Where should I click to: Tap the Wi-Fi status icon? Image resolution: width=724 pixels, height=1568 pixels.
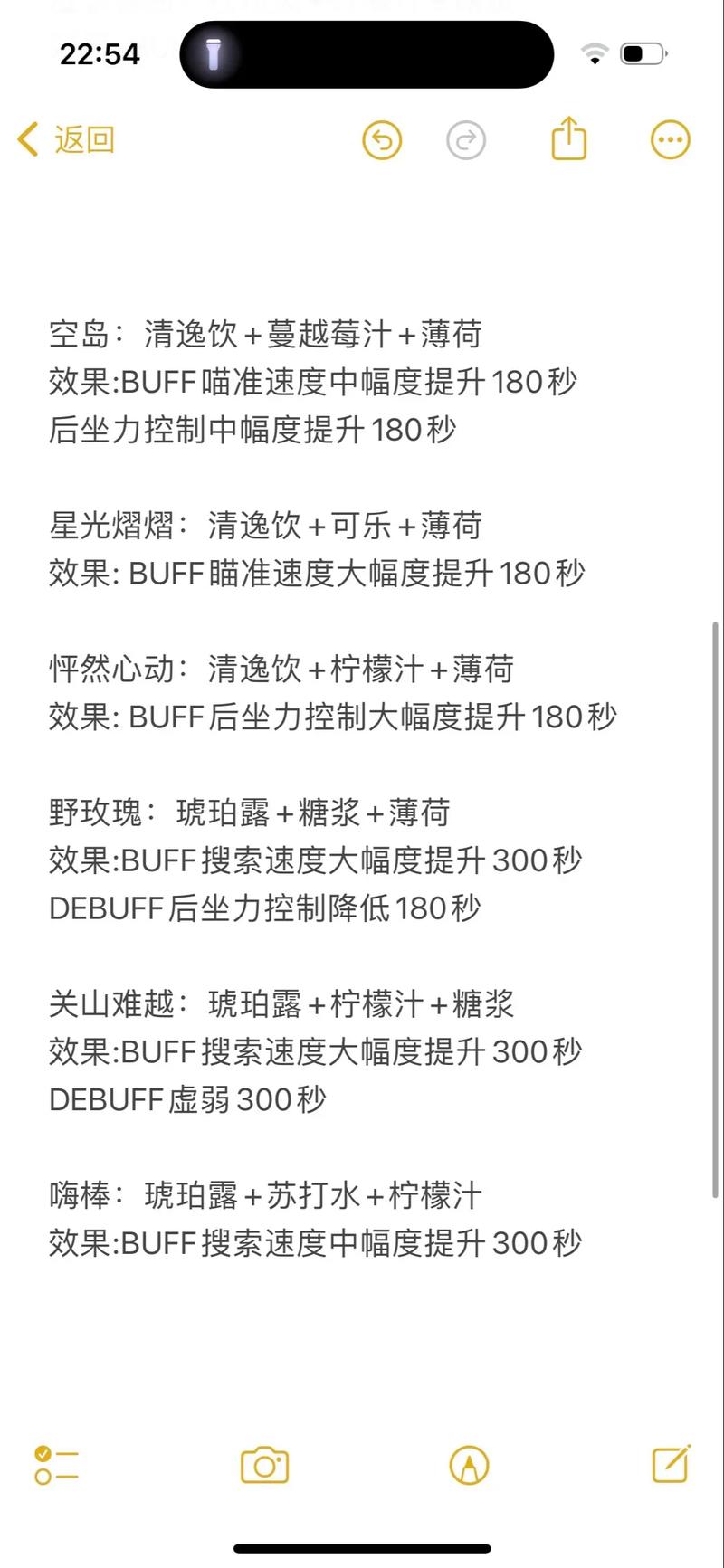point(595,54)
